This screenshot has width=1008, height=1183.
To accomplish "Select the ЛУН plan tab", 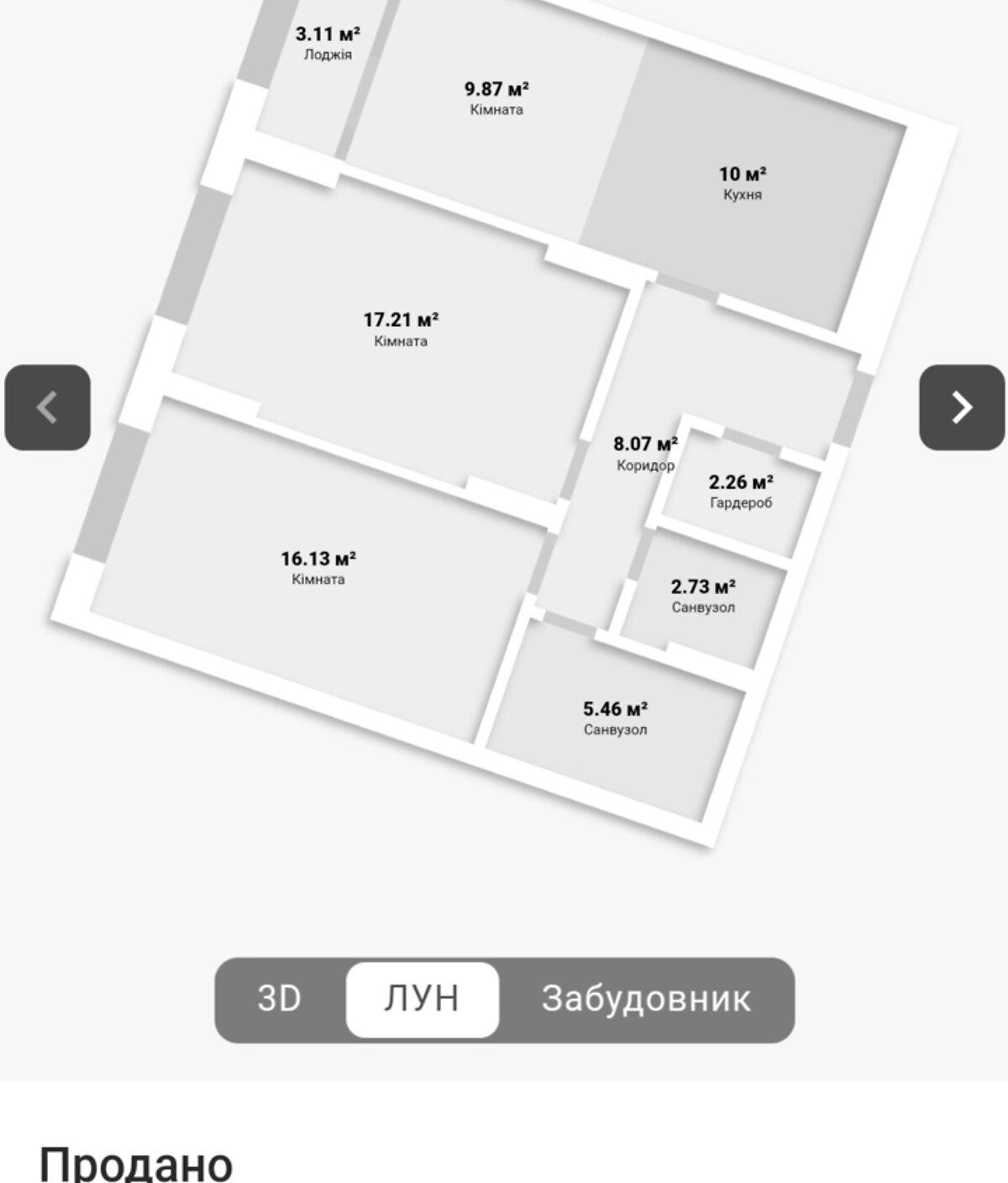I will click(422, 999).
